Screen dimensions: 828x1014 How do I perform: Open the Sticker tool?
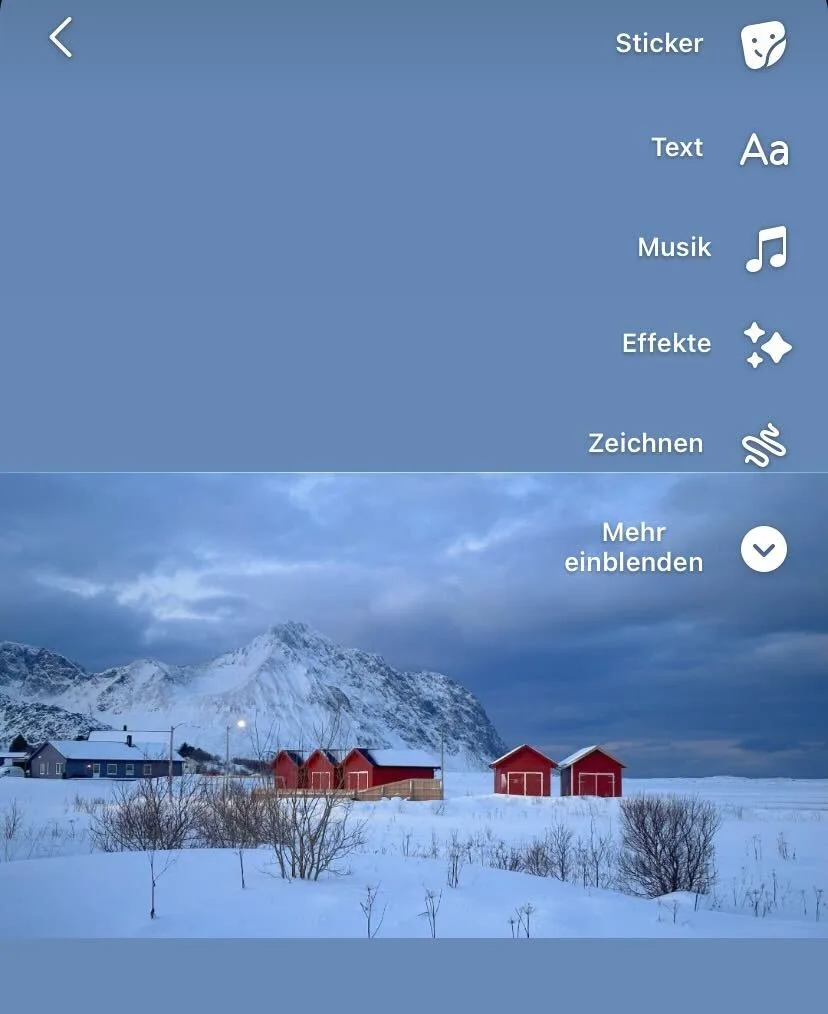click(763, 45)
